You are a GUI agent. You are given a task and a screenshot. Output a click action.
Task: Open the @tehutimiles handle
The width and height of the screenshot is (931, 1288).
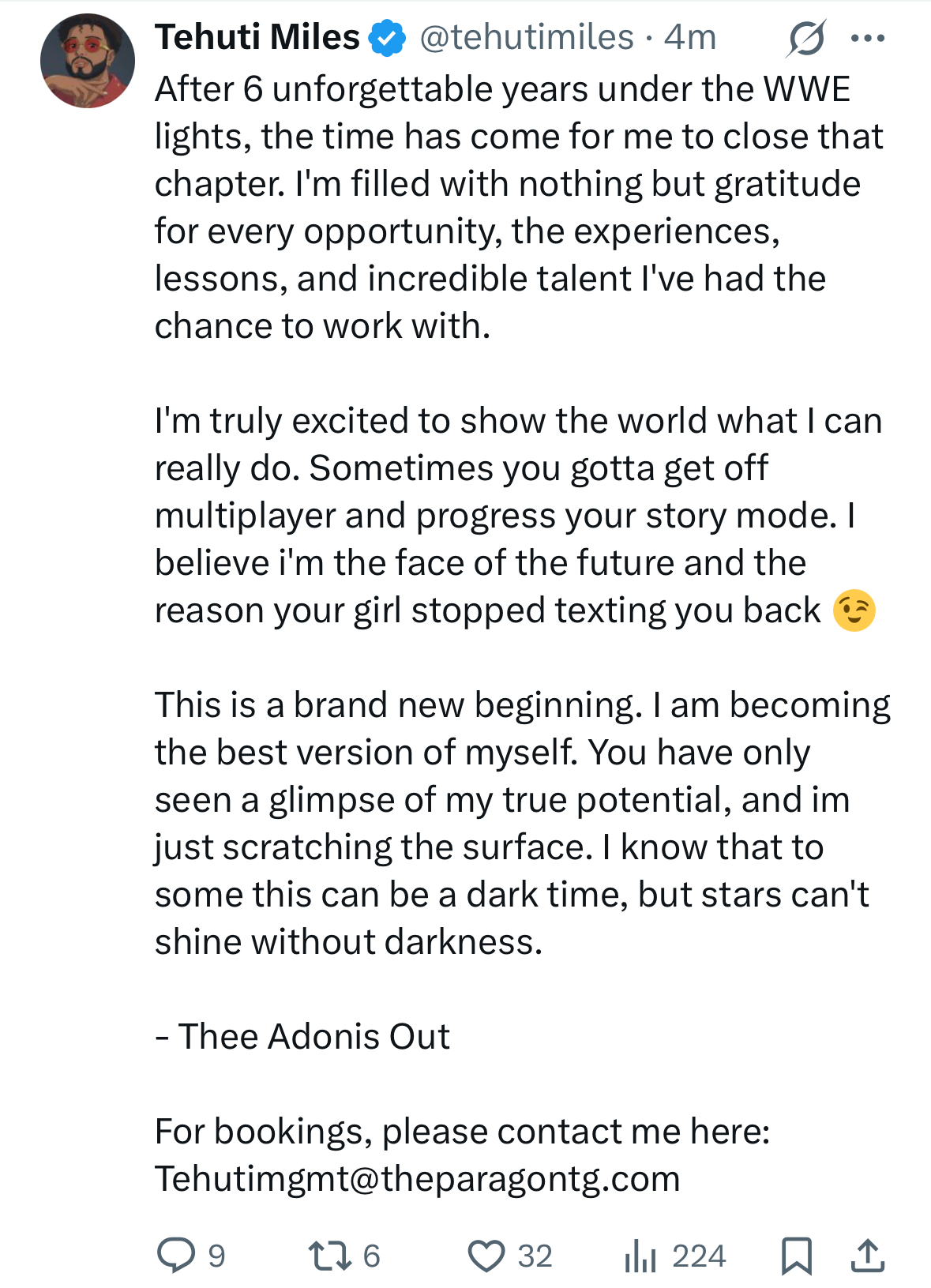pyautogui.click(x=527, y=38)
